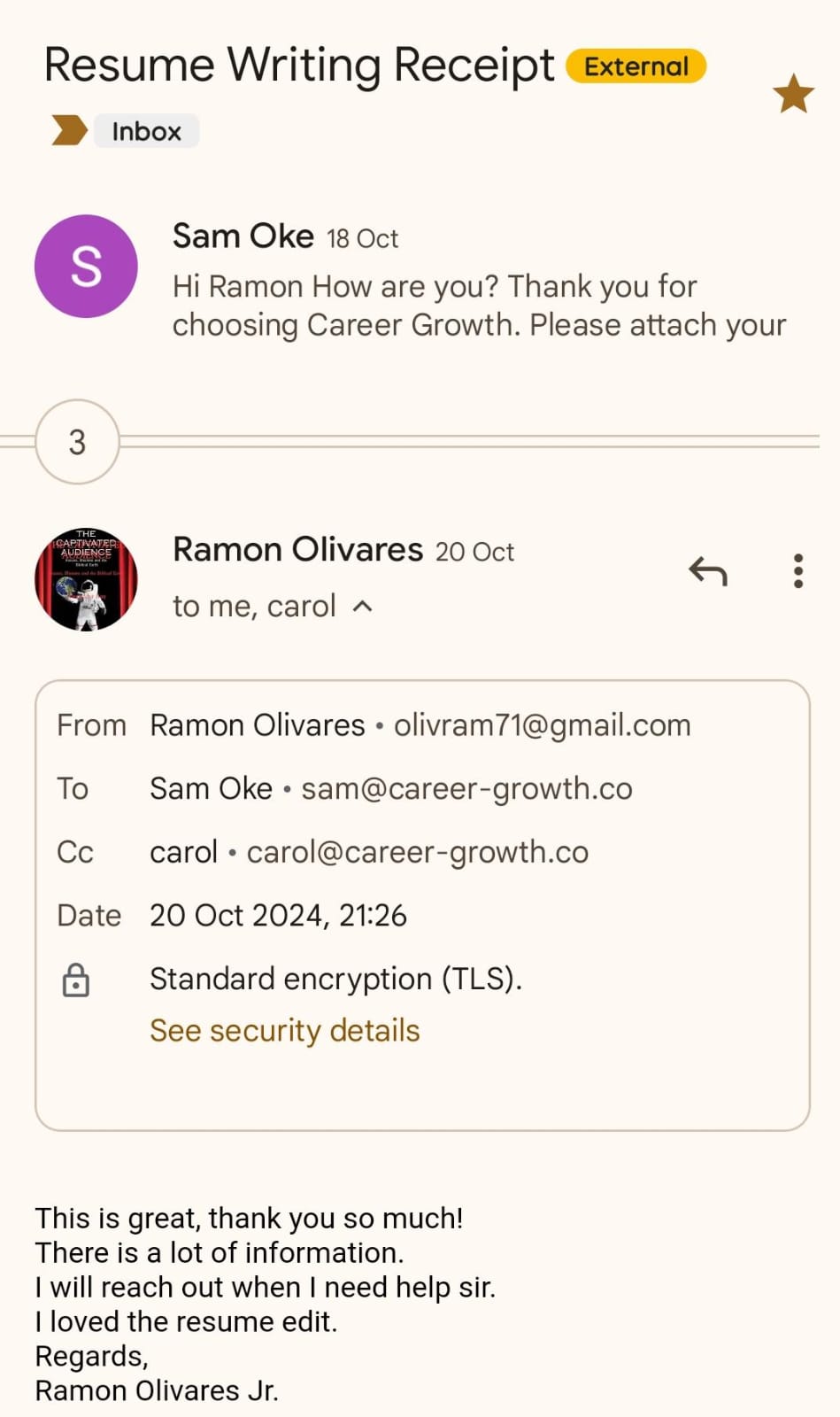
Task: Reply to Ramon Olivares' message
Action: point(708,572)
